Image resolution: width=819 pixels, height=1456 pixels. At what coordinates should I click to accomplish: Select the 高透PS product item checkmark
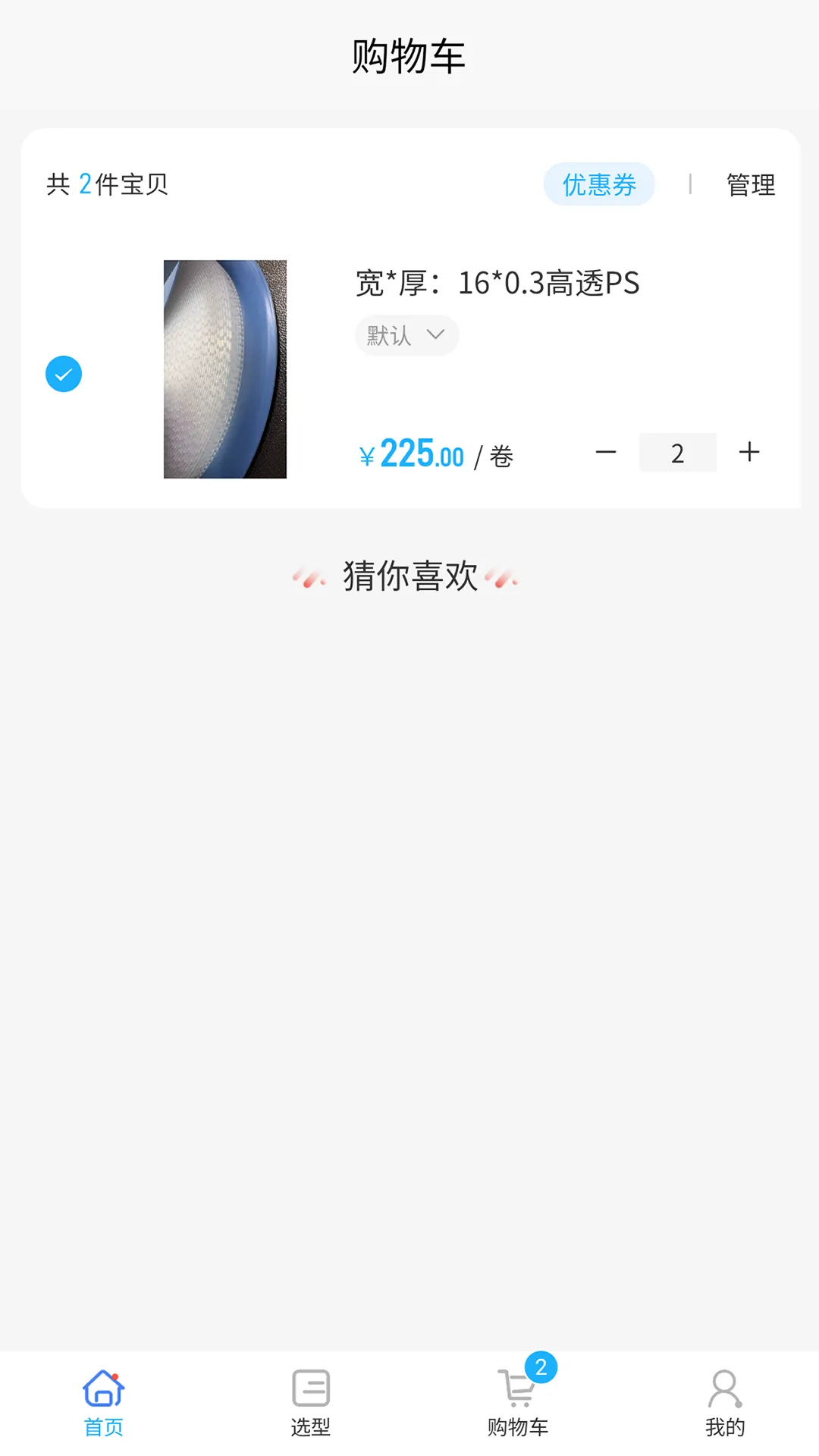(64, 373)
